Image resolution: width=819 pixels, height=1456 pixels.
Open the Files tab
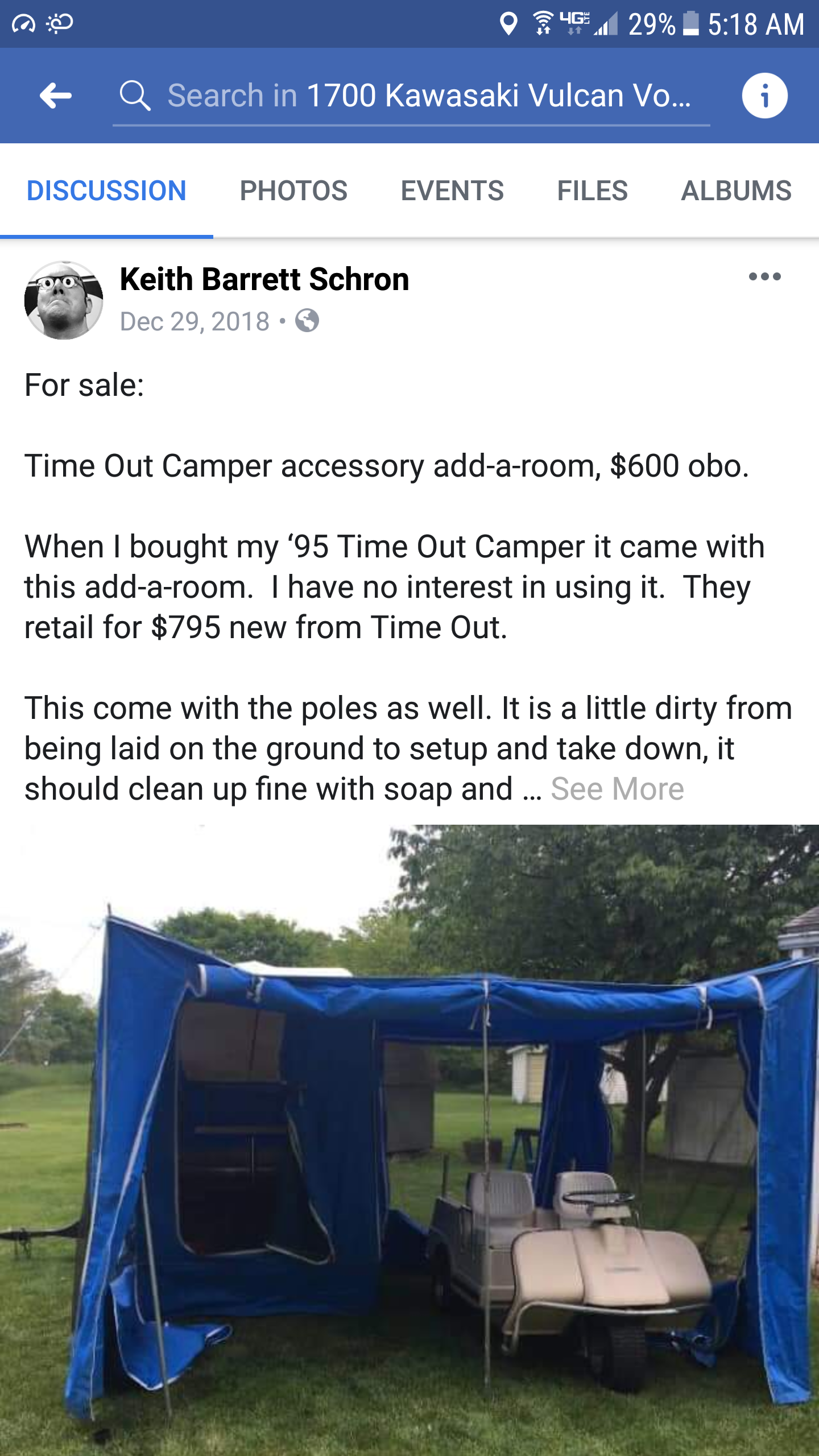(x=592, y=191)
